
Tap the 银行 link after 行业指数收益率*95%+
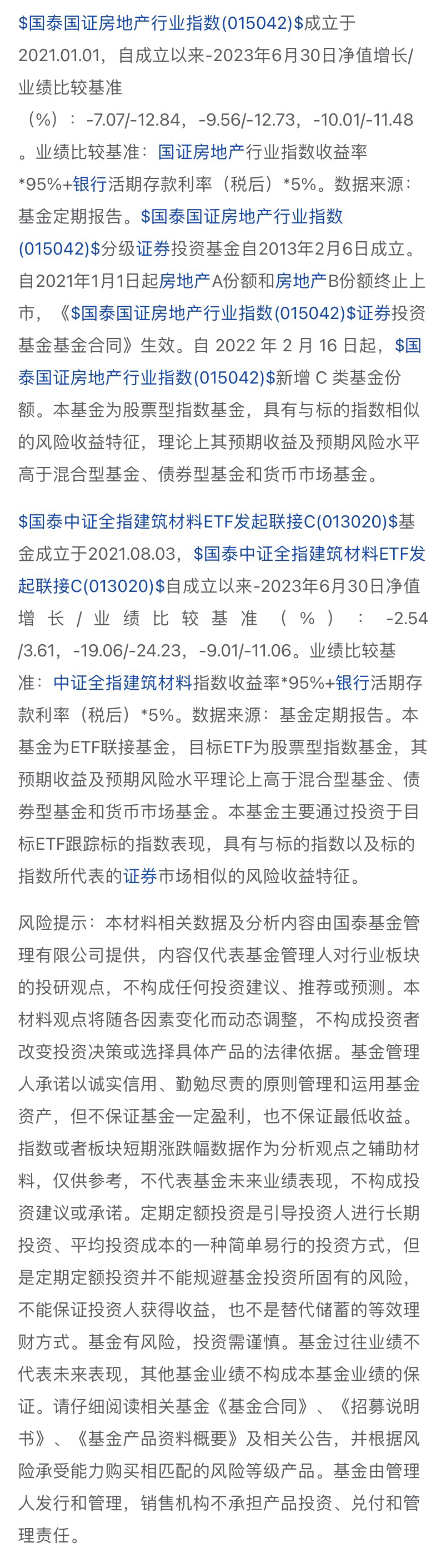point(89,184)
